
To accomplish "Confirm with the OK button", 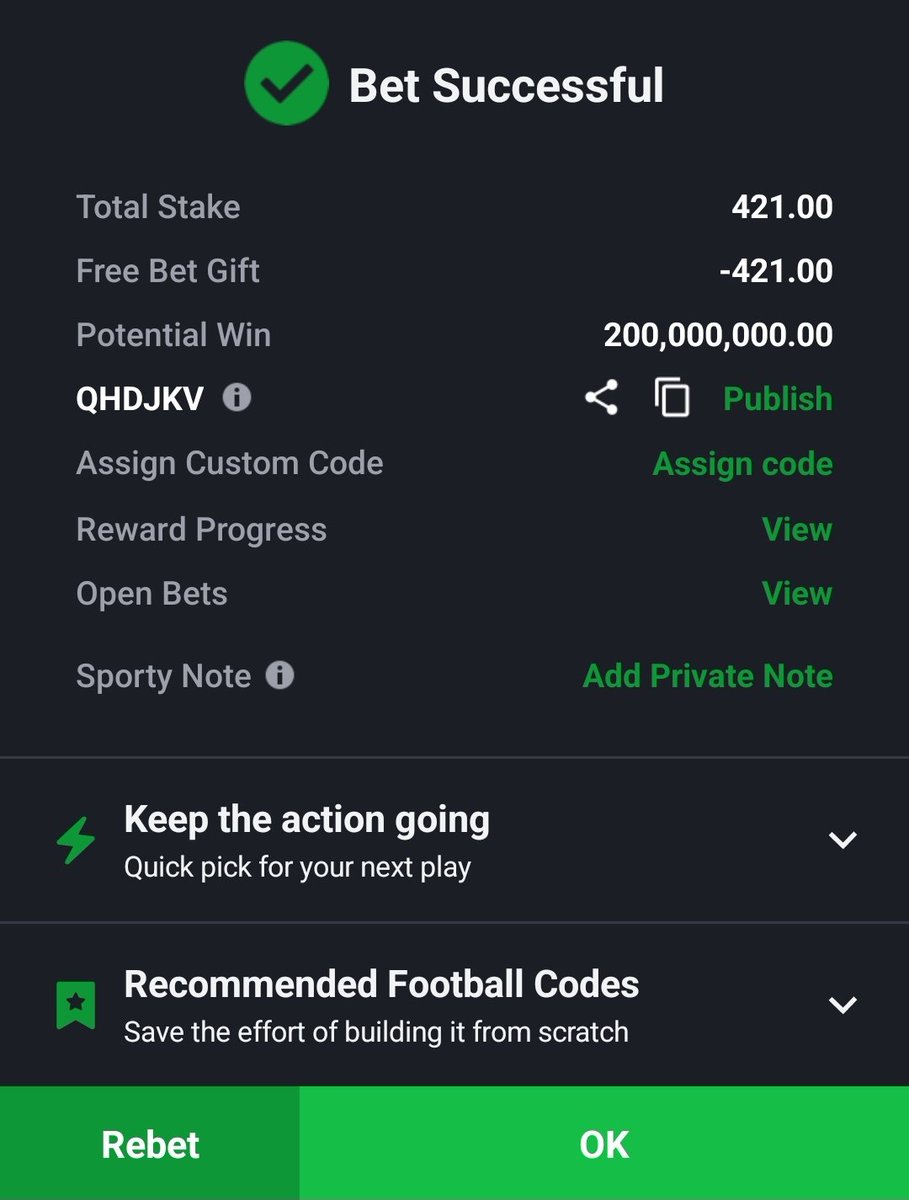I will tap(604, 1144).
